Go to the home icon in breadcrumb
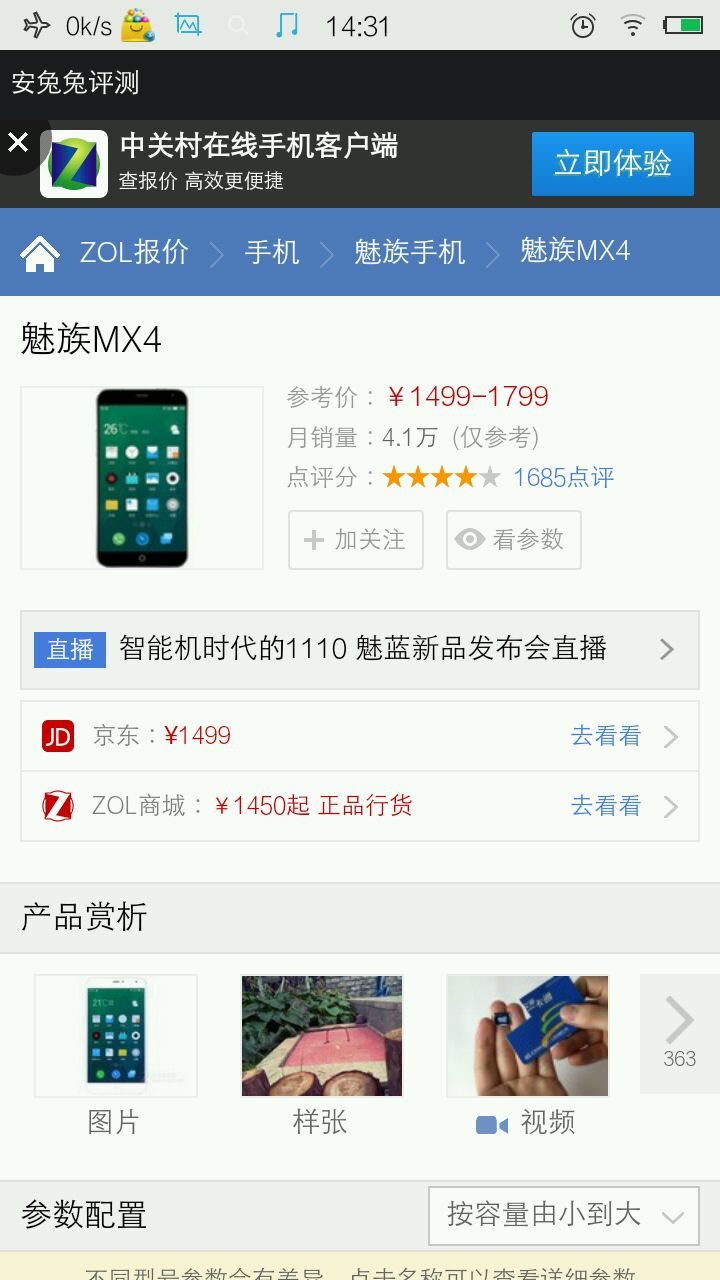The image size is (720, 1280). 40,253
